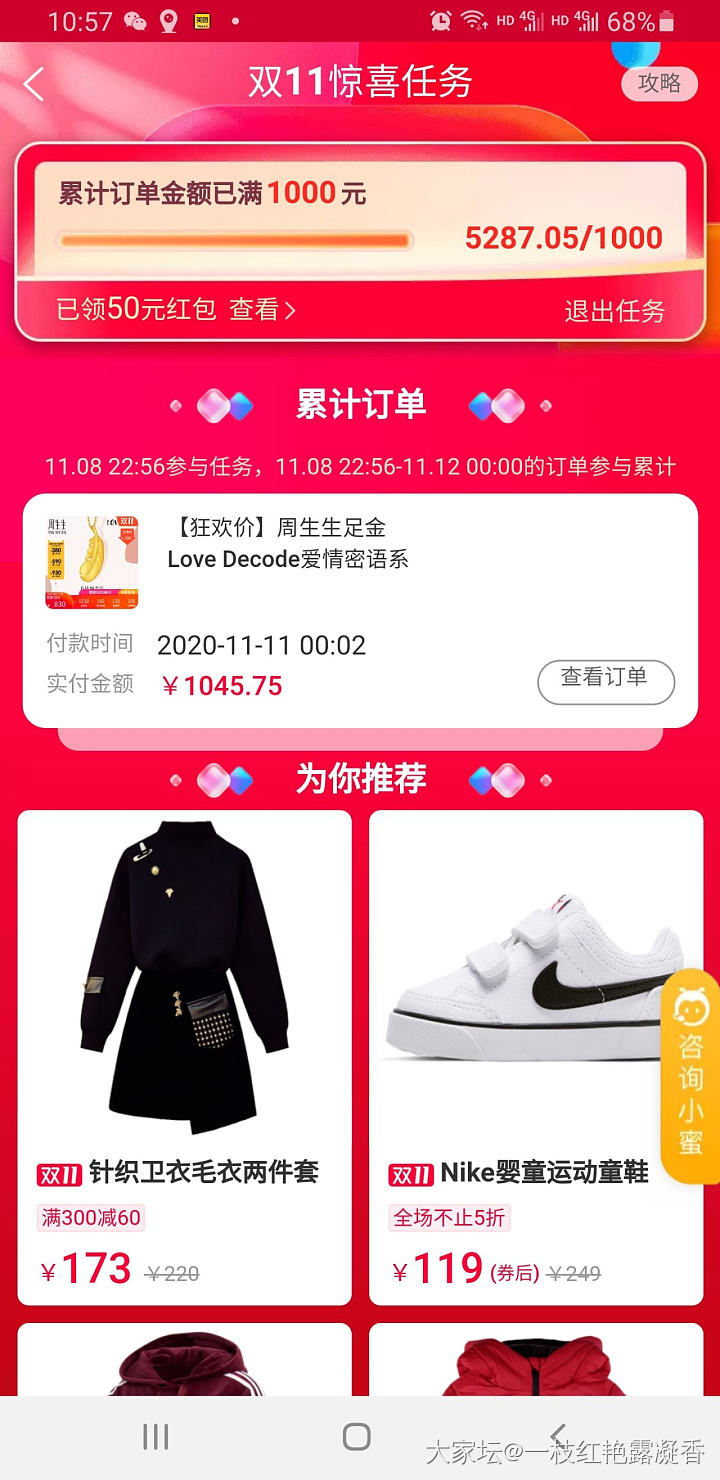Go back using the top-left arrow
The image size is (720, 1480).
pos(34,84)
